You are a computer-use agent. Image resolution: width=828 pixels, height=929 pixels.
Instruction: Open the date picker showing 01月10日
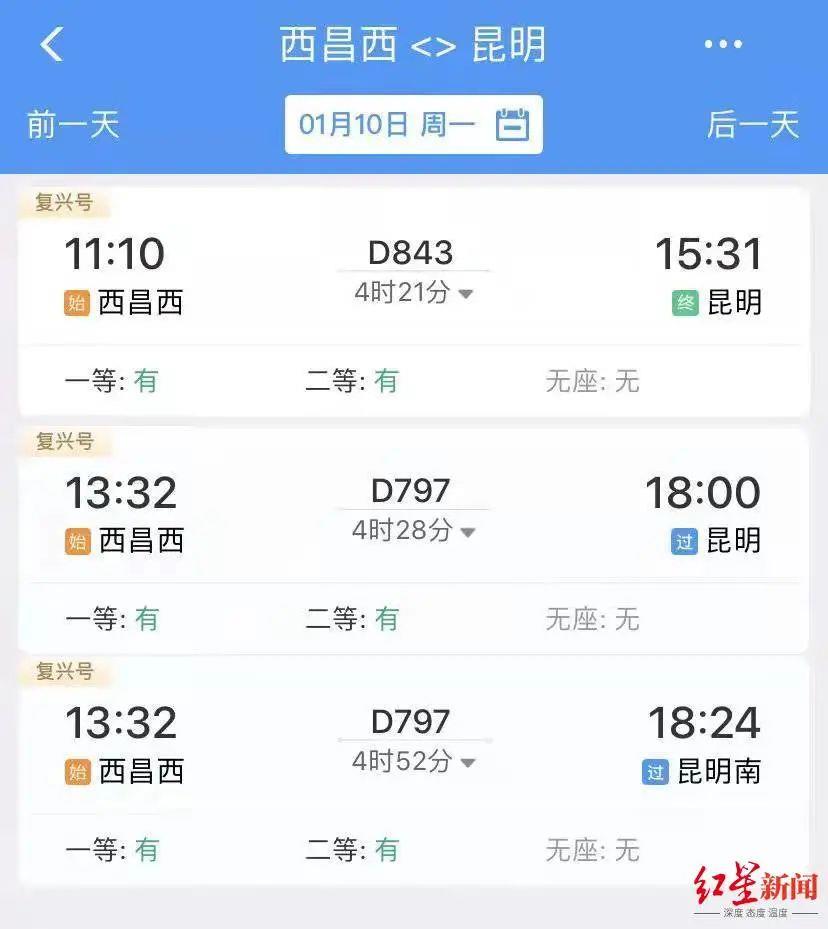[413, 125]
